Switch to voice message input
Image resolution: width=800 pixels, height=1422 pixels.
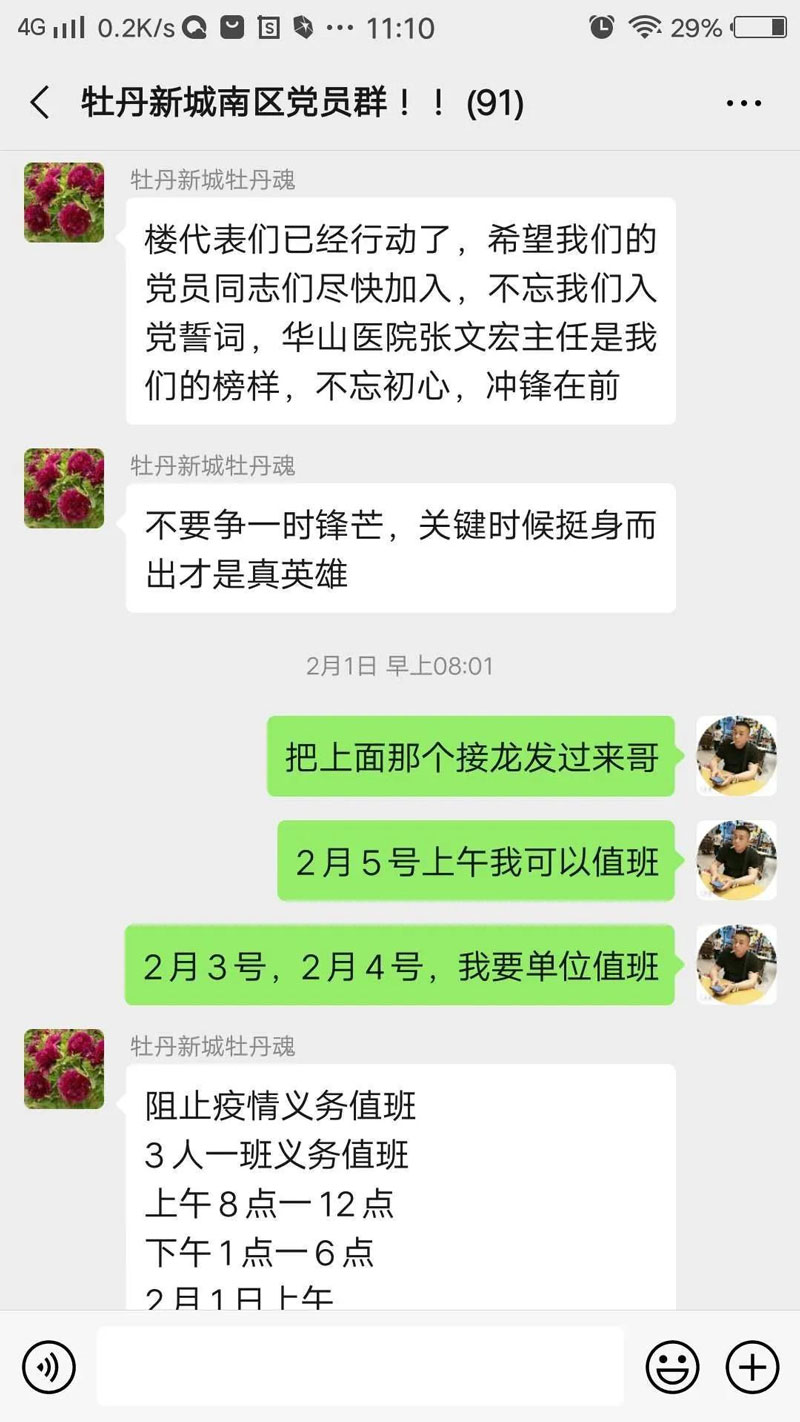tap(48, 1365)
